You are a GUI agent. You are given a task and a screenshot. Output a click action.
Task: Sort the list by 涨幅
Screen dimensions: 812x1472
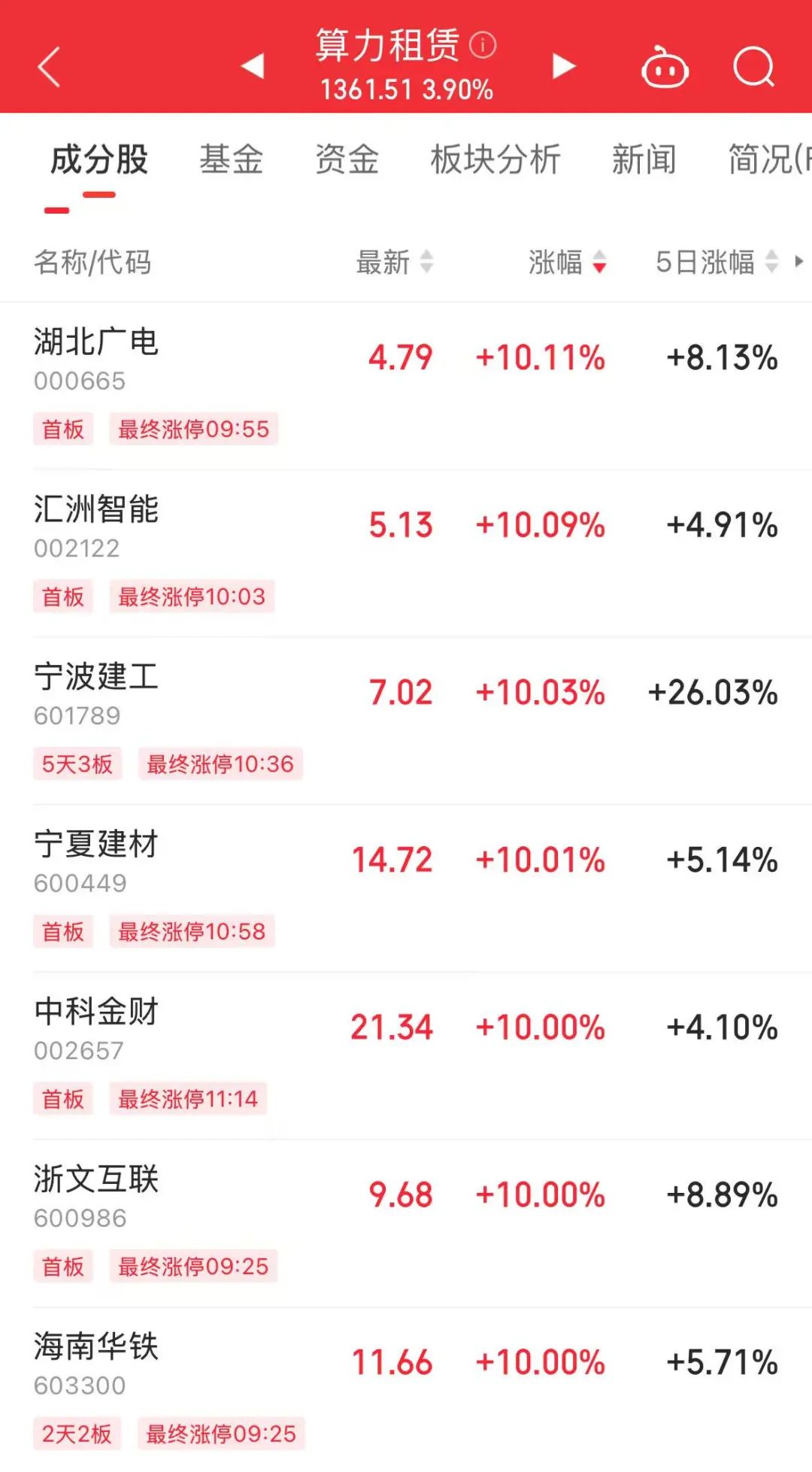(x=567, y=263)
